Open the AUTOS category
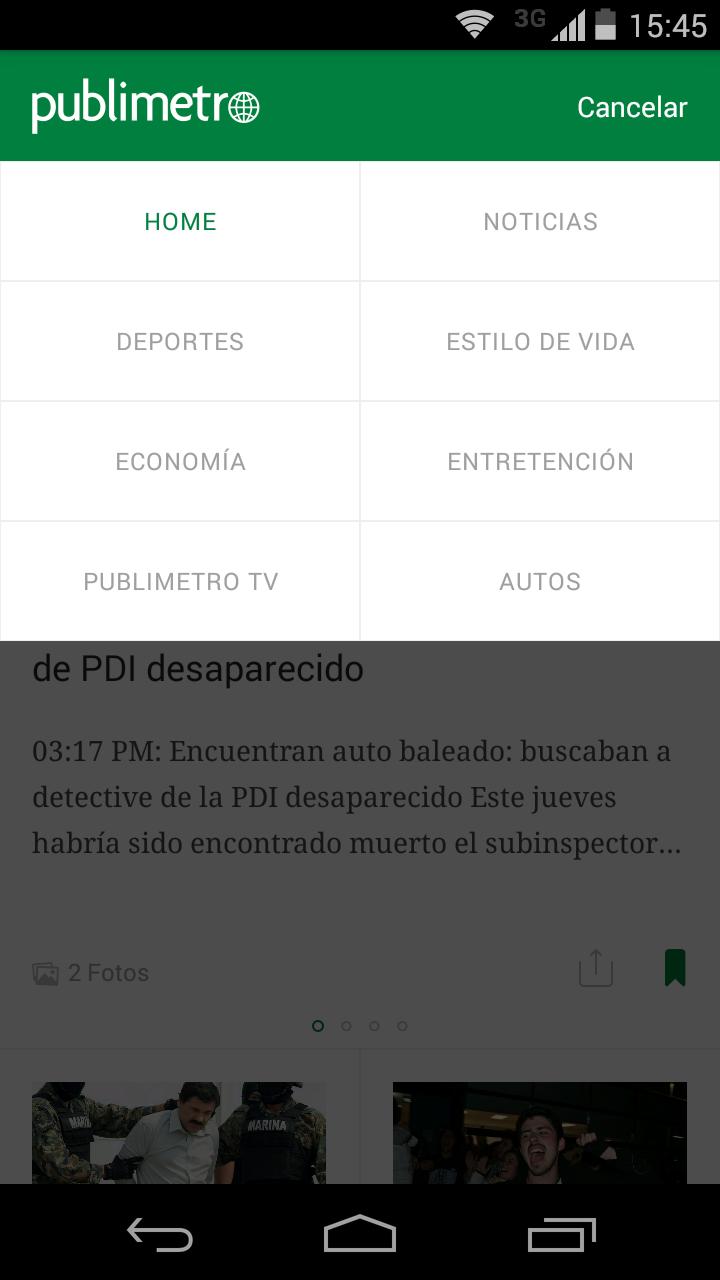The width and height of the screenshot is (720, 1280). 540,581
